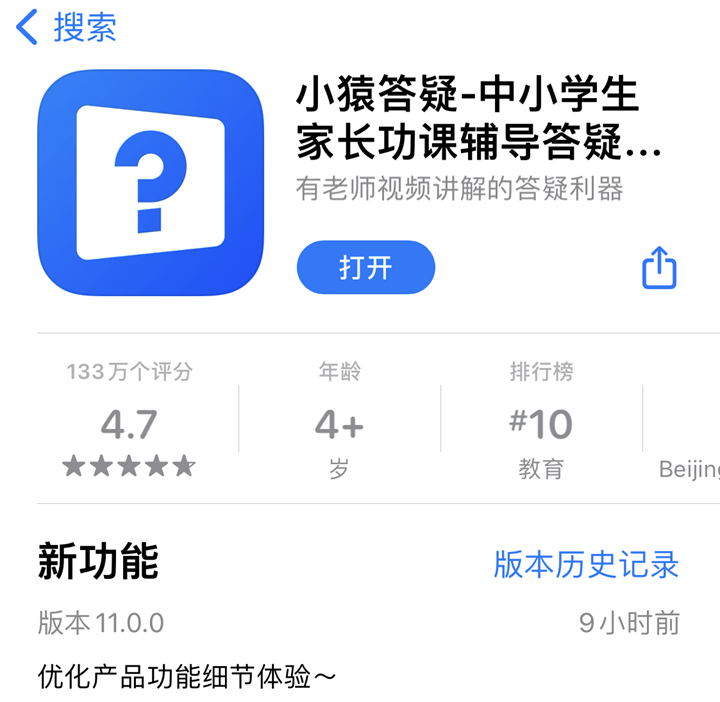The image size is (720, 702).
Task: Share the 小猿答疑 app
Action: click(658, 268)
